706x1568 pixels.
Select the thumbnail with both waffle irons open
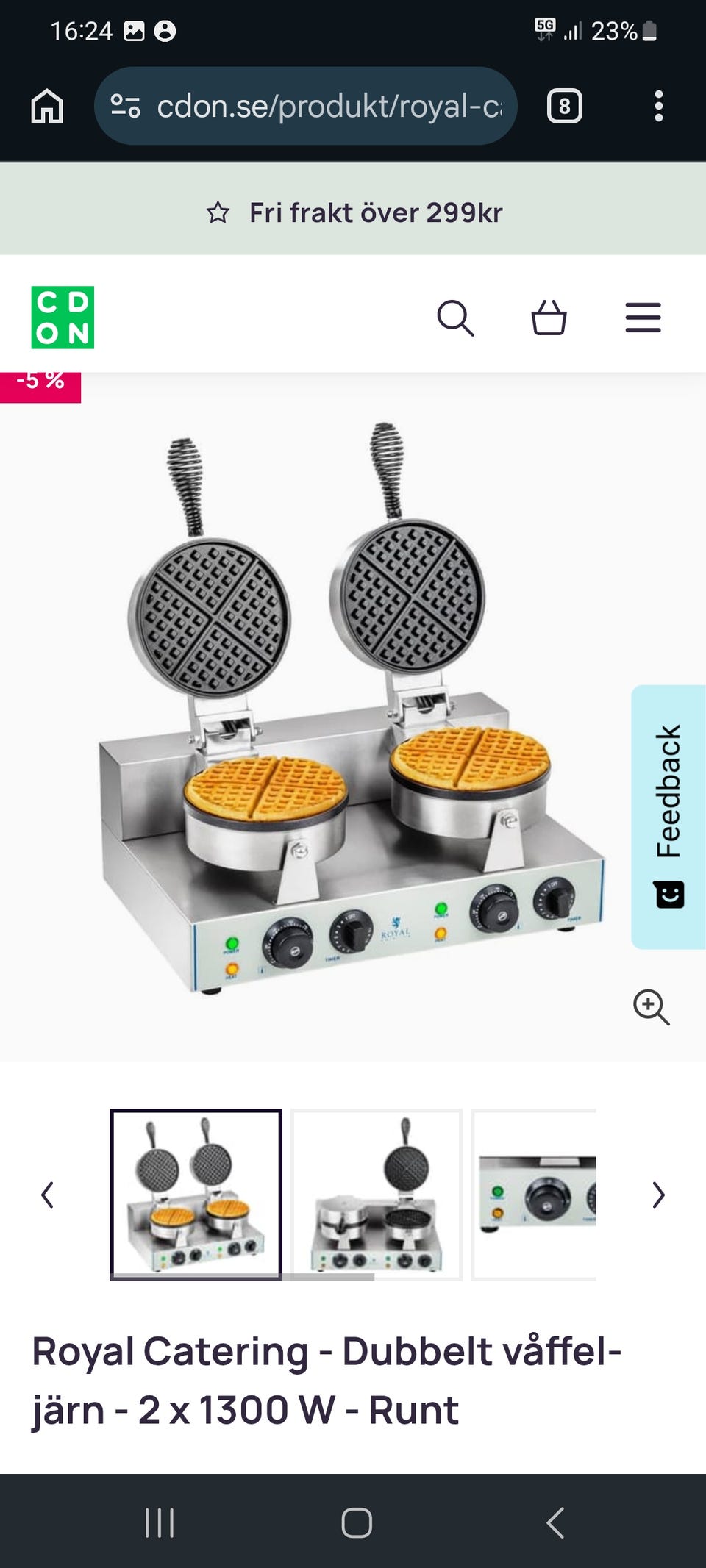pos(196,1195)
